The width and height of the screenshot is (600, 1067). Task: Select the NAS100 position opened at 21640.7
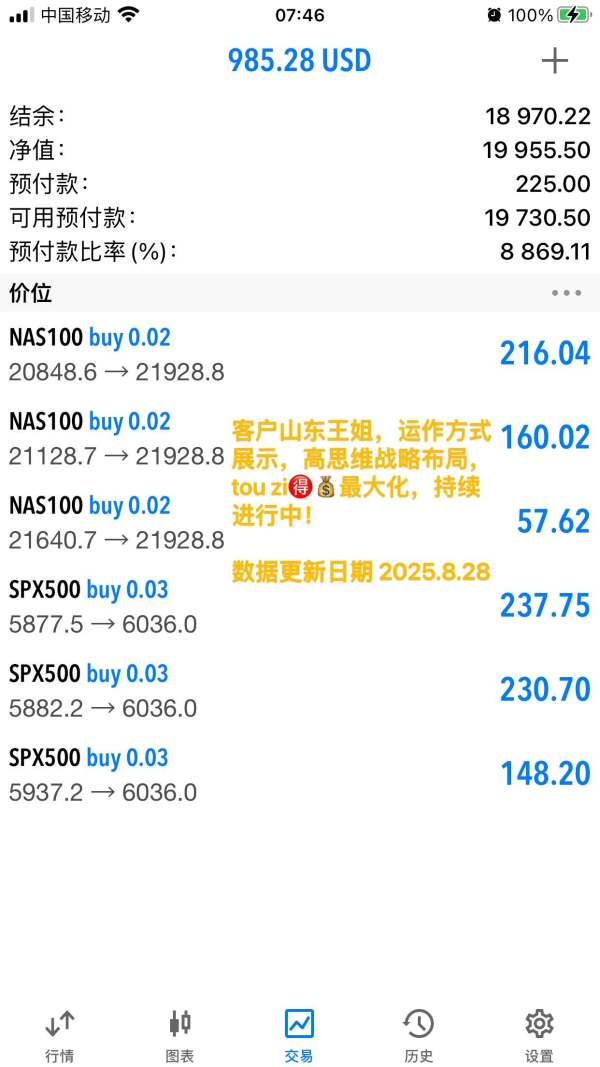tap(300, 522)
